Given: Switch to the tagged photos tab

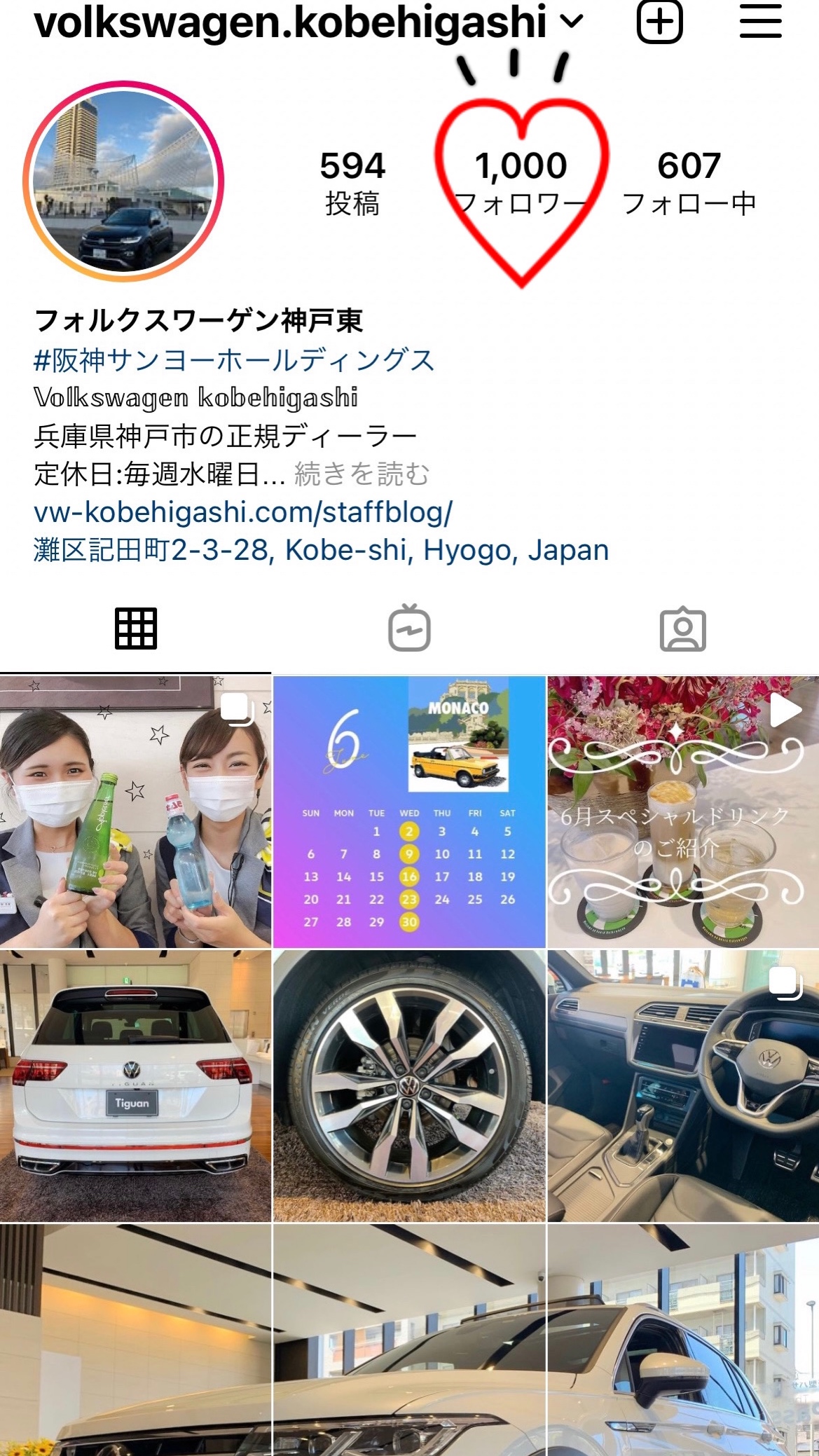Looking at the screenshot, I should pos(682,629).
